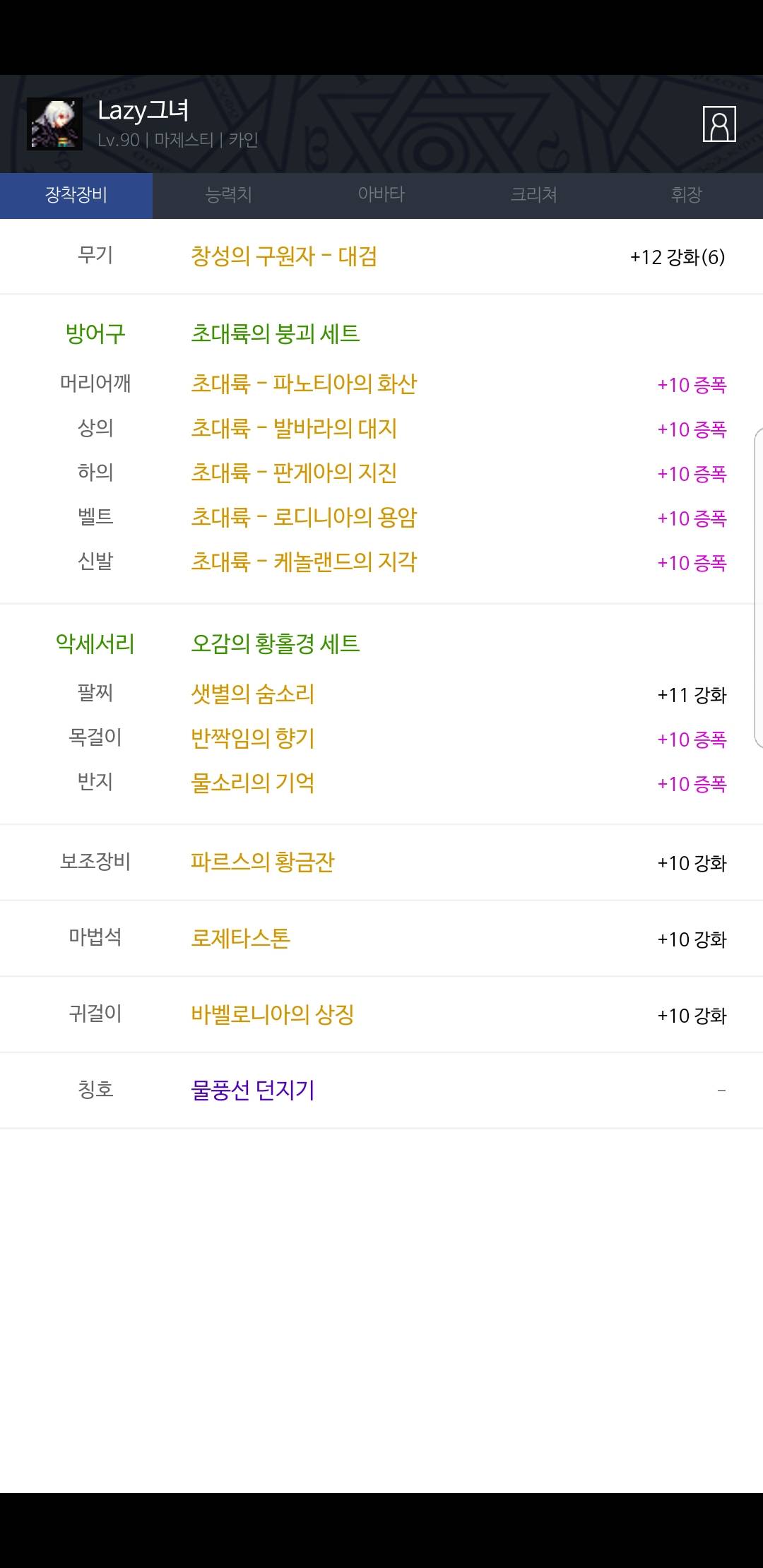This screenshot has width=763, height=1568.
Task: Open bracelet 샛별의 숨소리
Action: tap(253, 694)
